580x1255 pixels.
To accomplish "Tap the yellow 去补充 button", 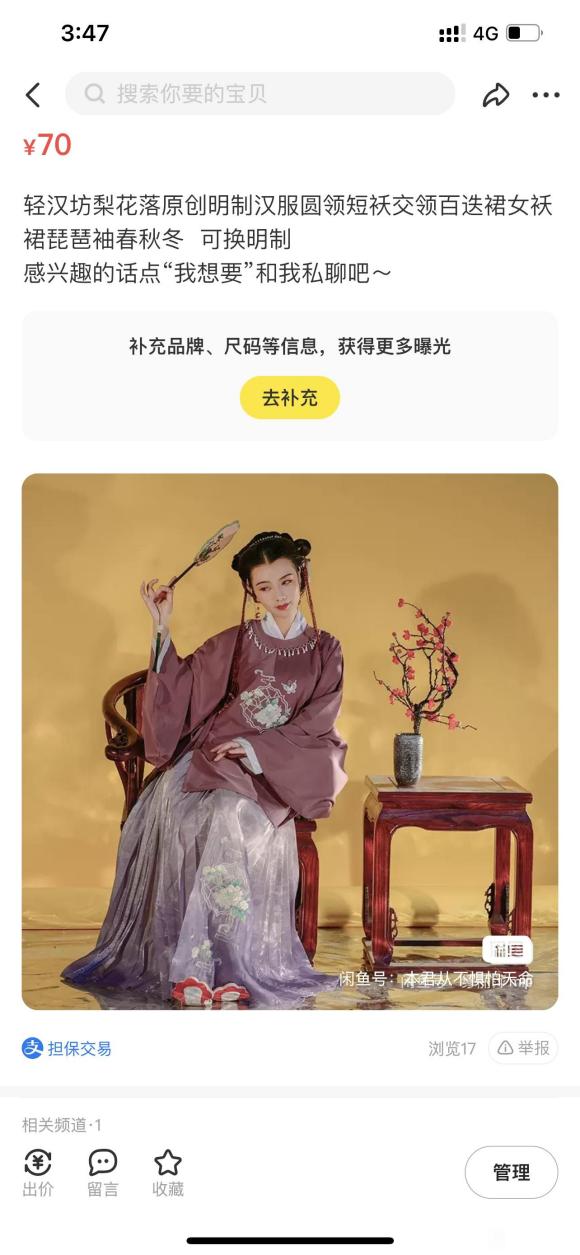I will (290, 398).
